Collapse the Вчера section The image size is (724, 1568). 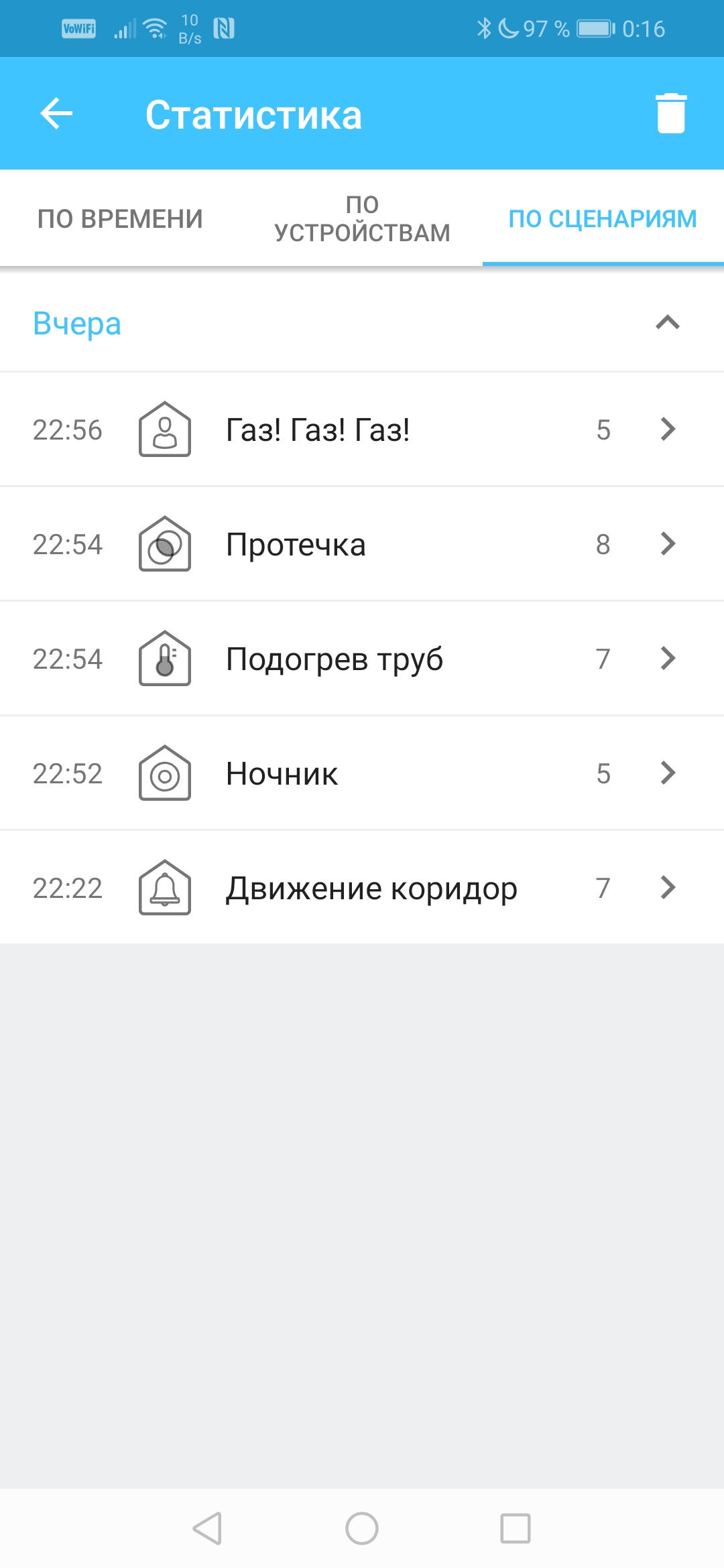(667, 323)
